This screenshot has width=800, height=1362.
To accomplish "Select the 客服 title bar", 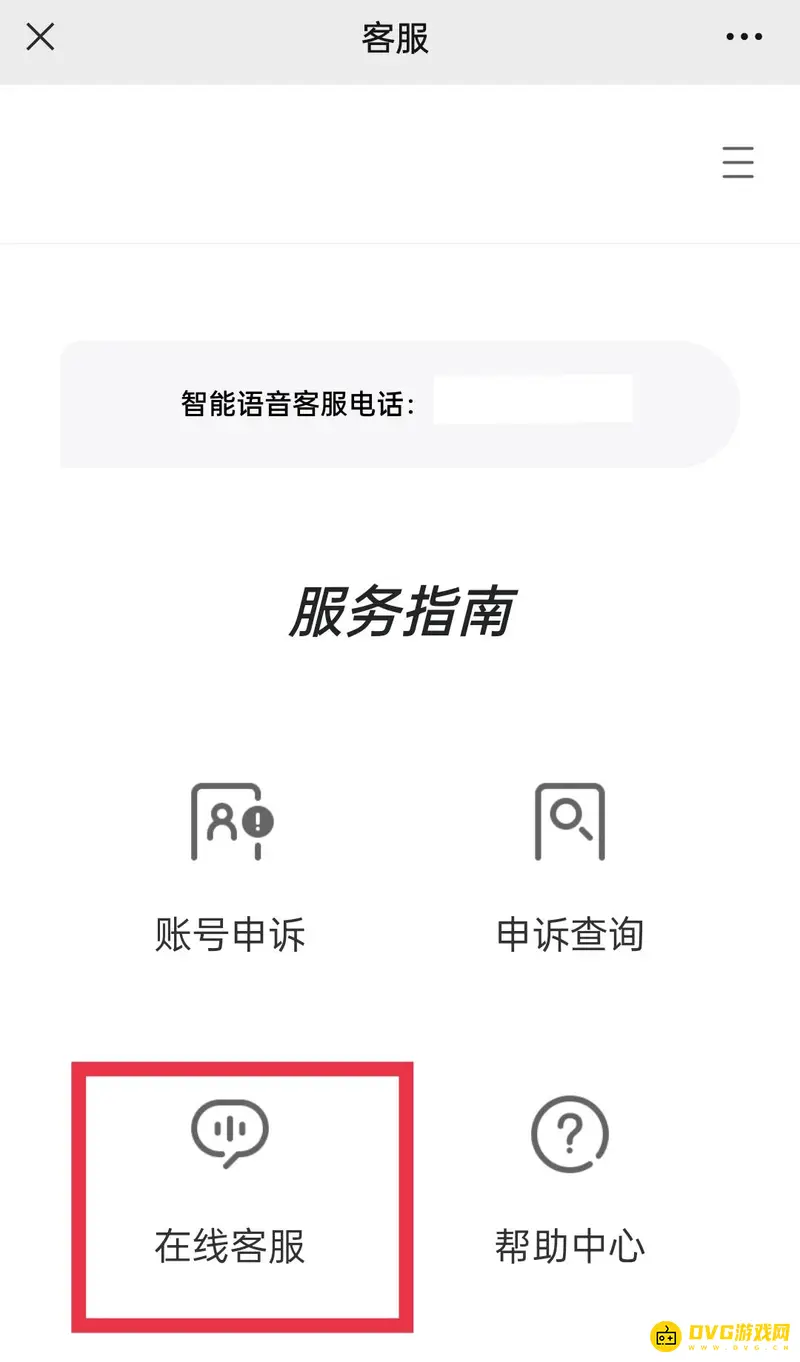I will point(397,38).
